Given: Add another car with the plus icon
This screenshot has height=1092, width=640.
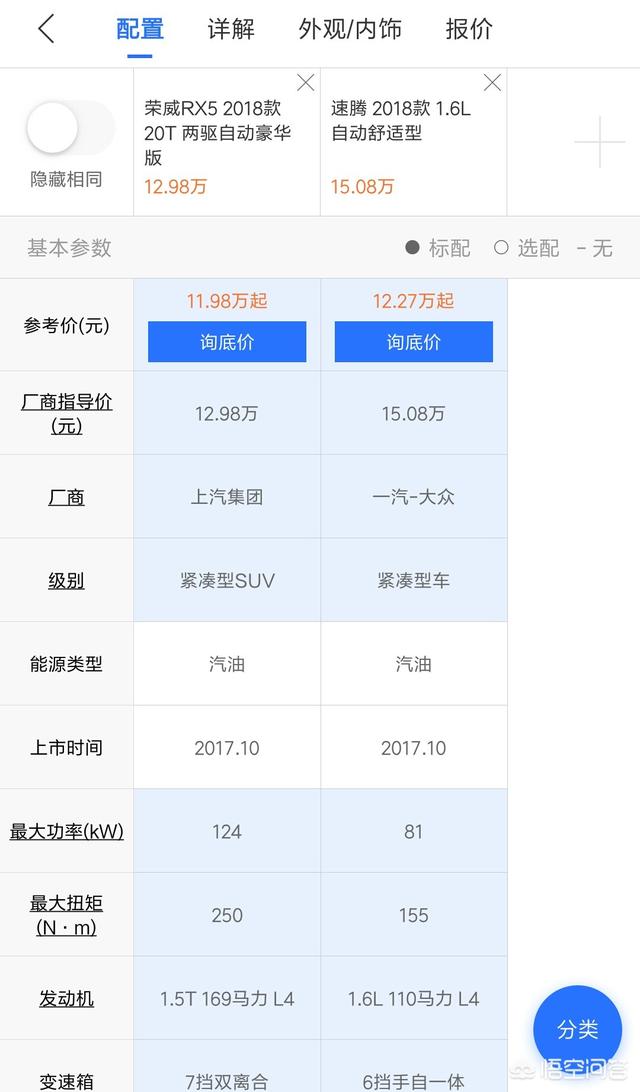Looking at the screenshot, I should tap(599, 142).
